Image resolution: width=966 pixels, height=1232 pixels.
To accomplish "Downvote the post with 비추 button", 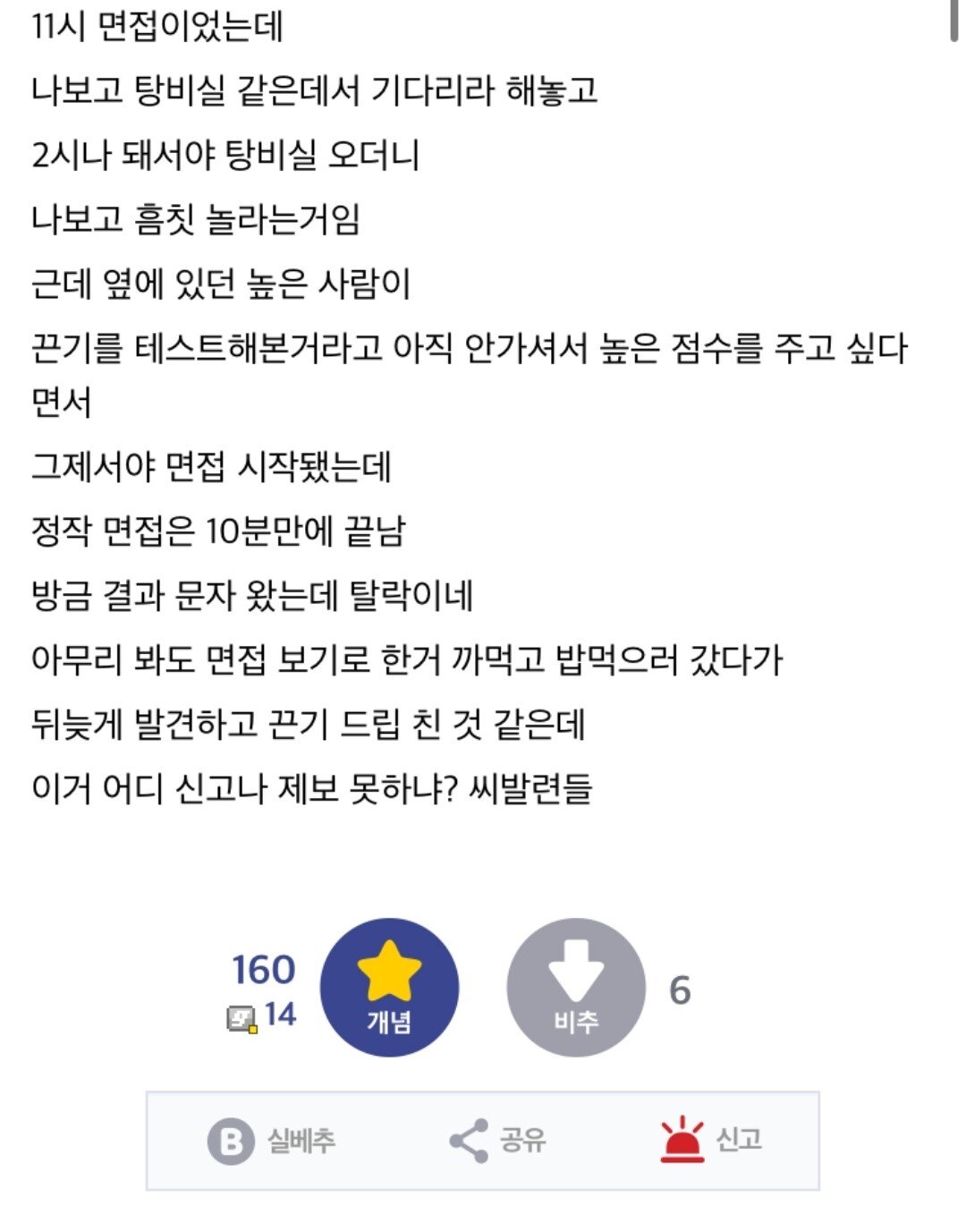I will [575, 987].
